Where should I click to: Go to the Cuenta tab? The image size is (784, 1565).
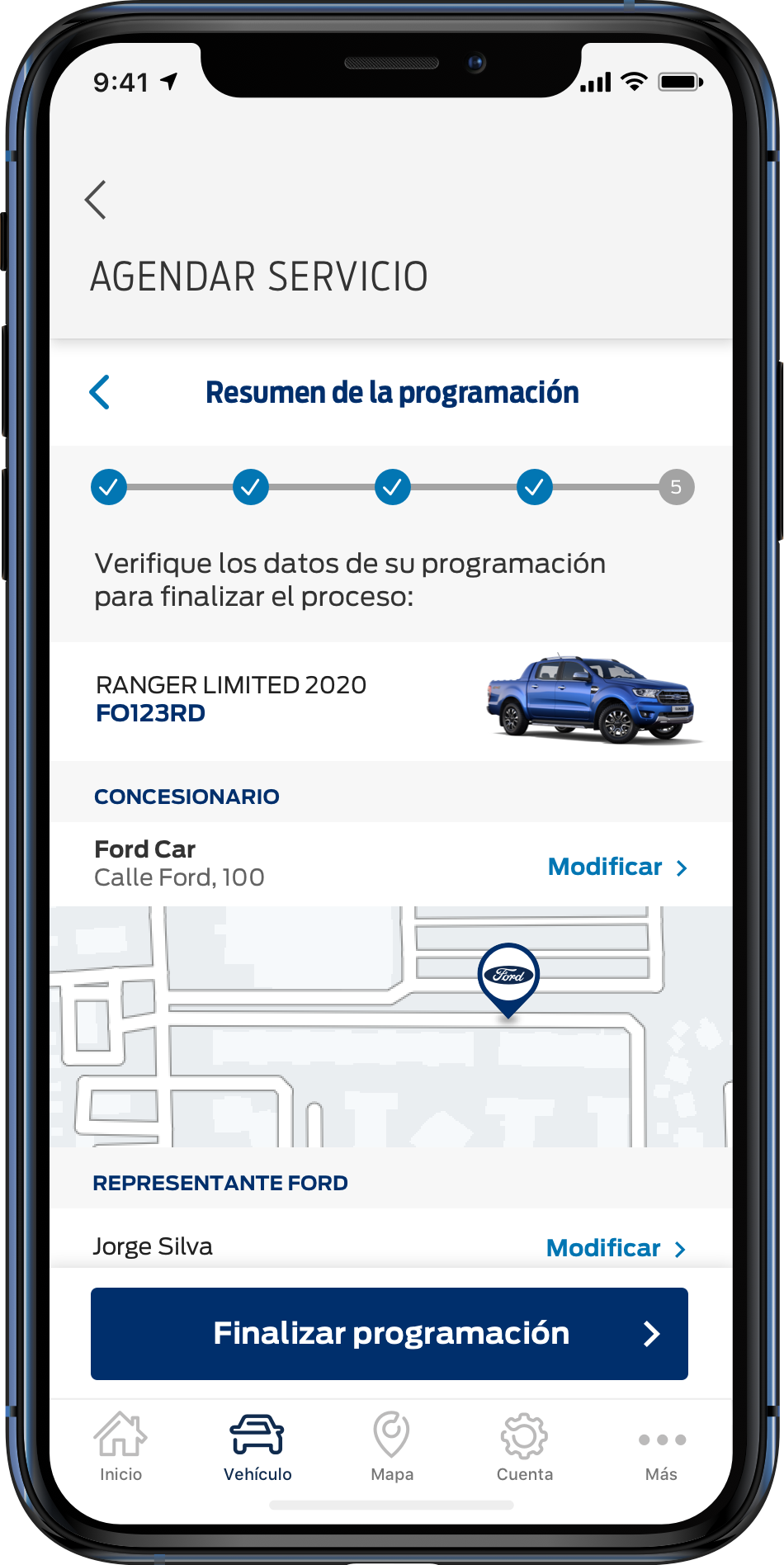pos(524,1446)
